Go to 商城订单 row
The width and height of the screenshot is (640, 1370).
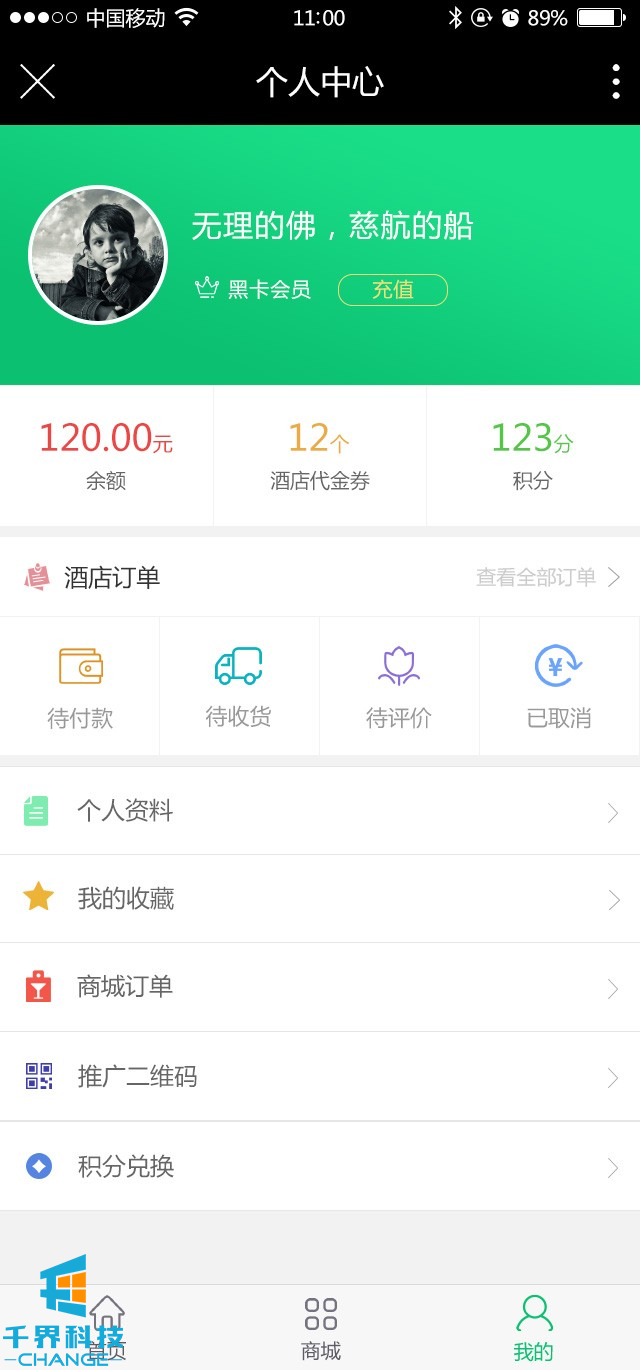tap(320, 987)
